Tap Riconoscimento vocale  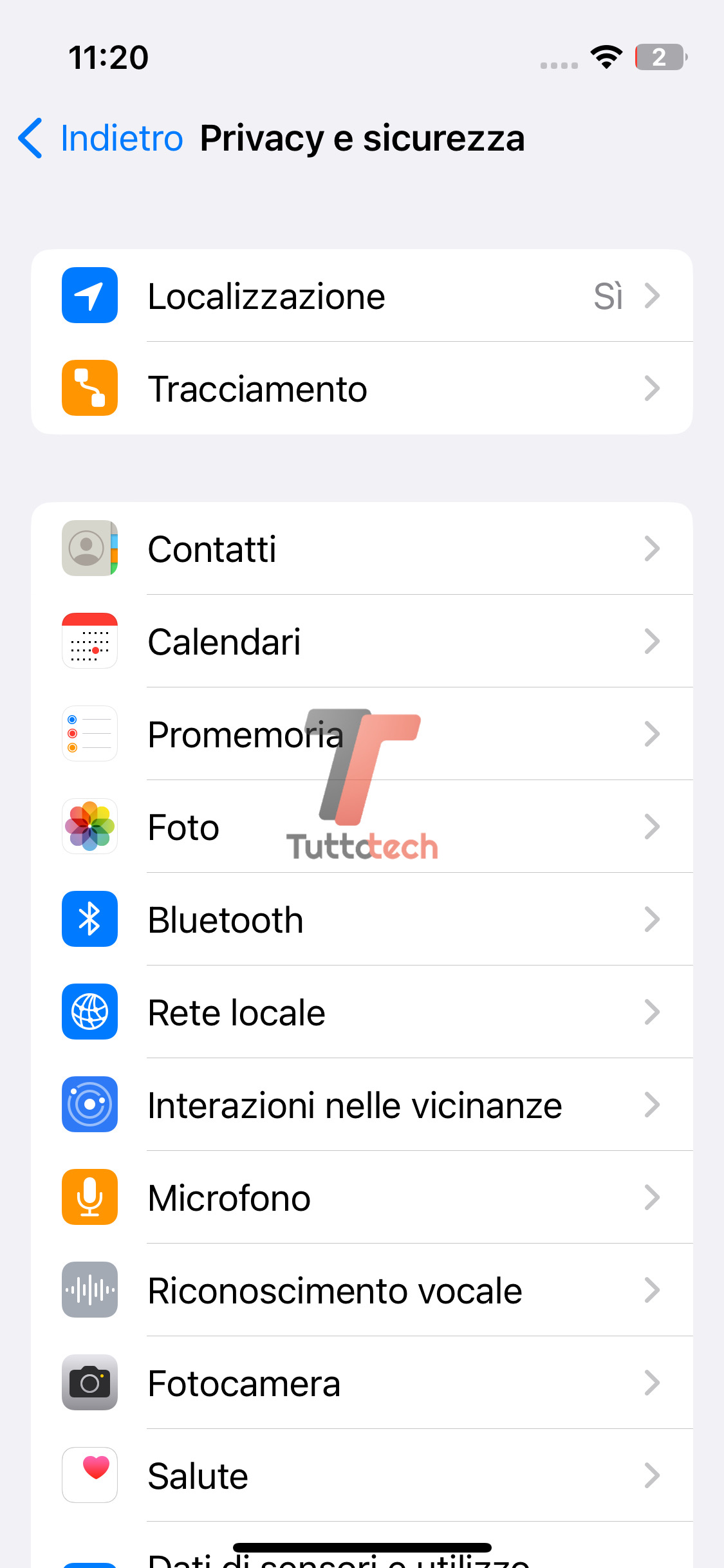coord(362,1291)
